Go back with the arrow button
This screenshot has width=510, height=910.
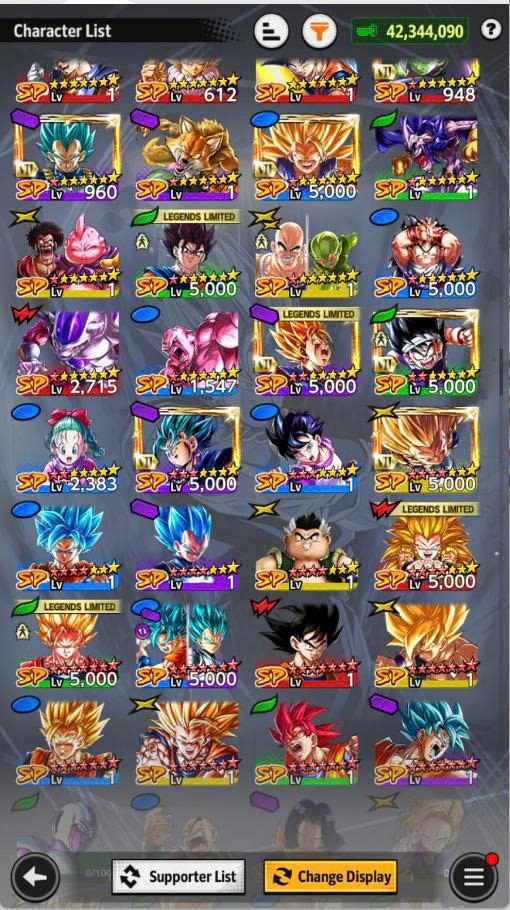click(35, 877)
